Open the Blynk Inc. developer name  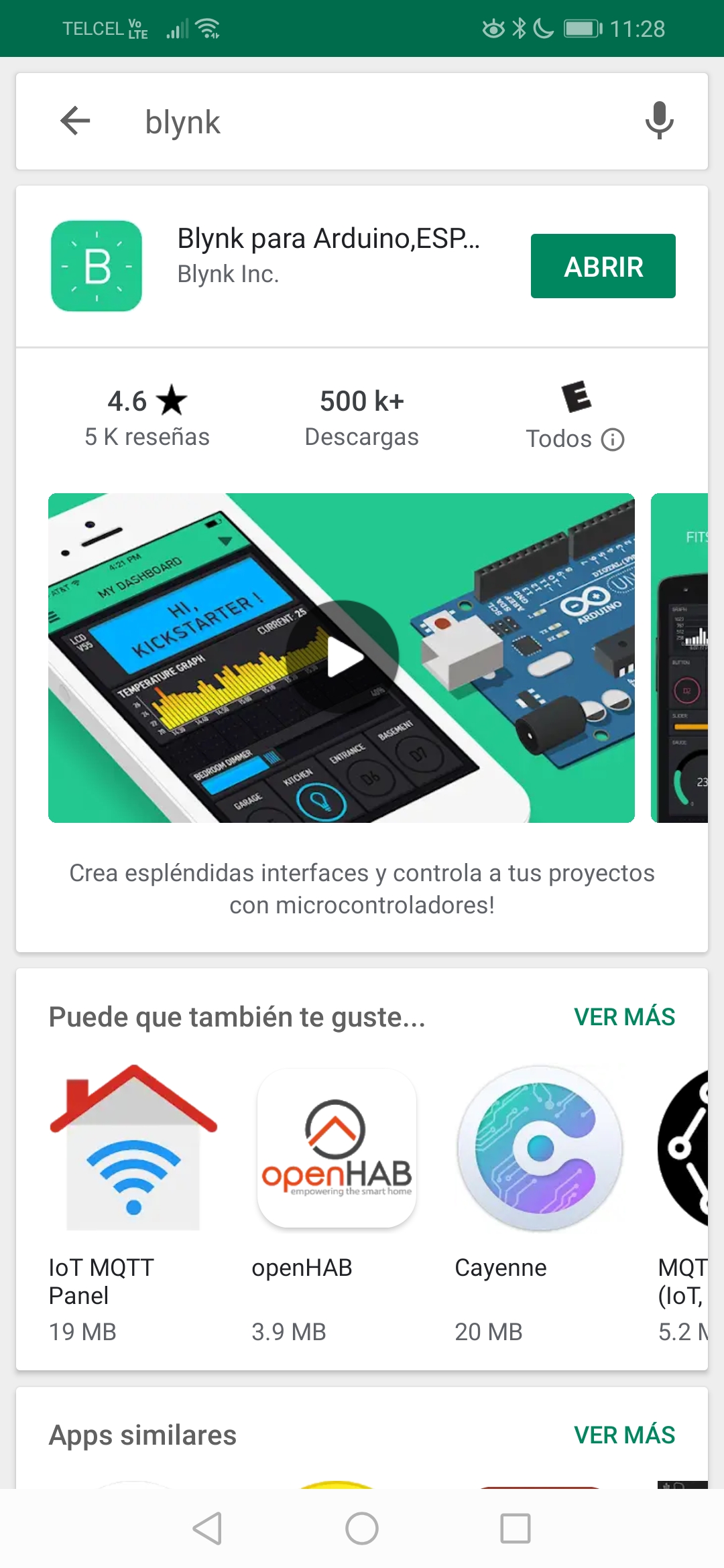227,273
